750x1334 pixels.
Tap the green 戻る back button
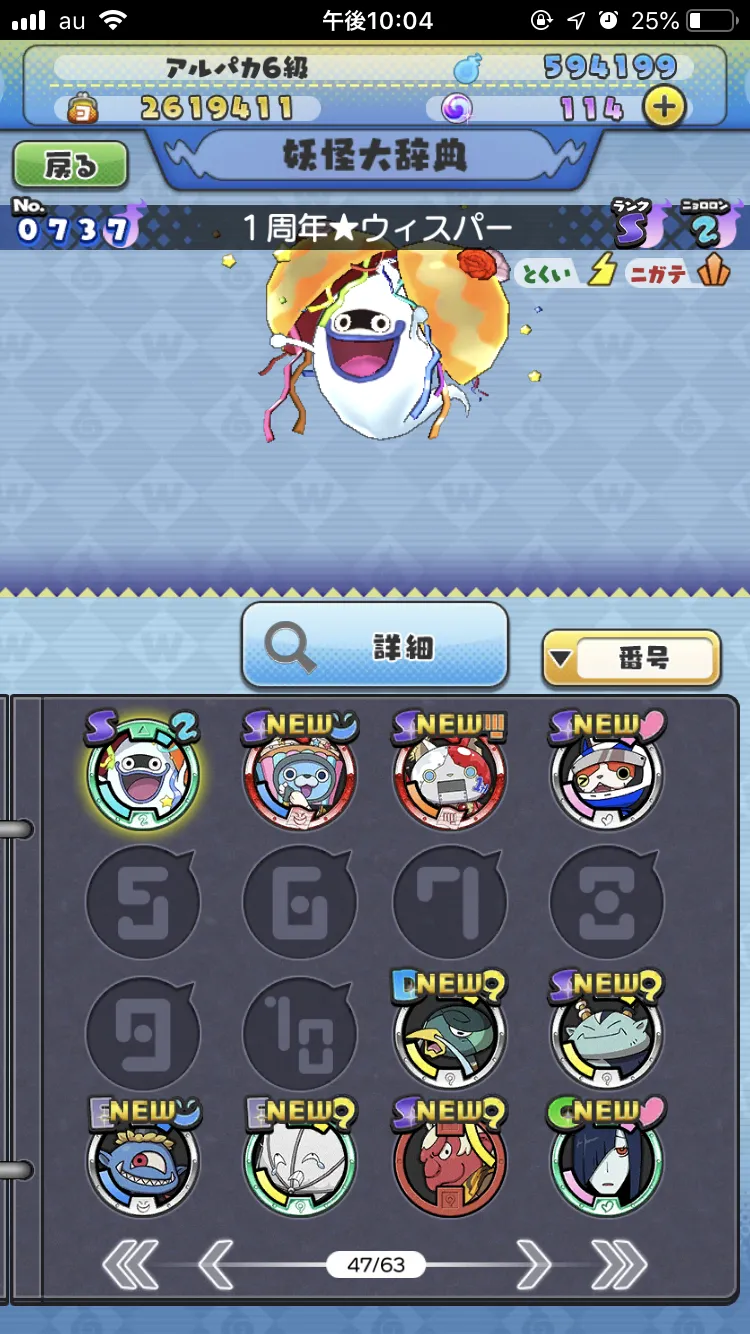tap(70, 165)
